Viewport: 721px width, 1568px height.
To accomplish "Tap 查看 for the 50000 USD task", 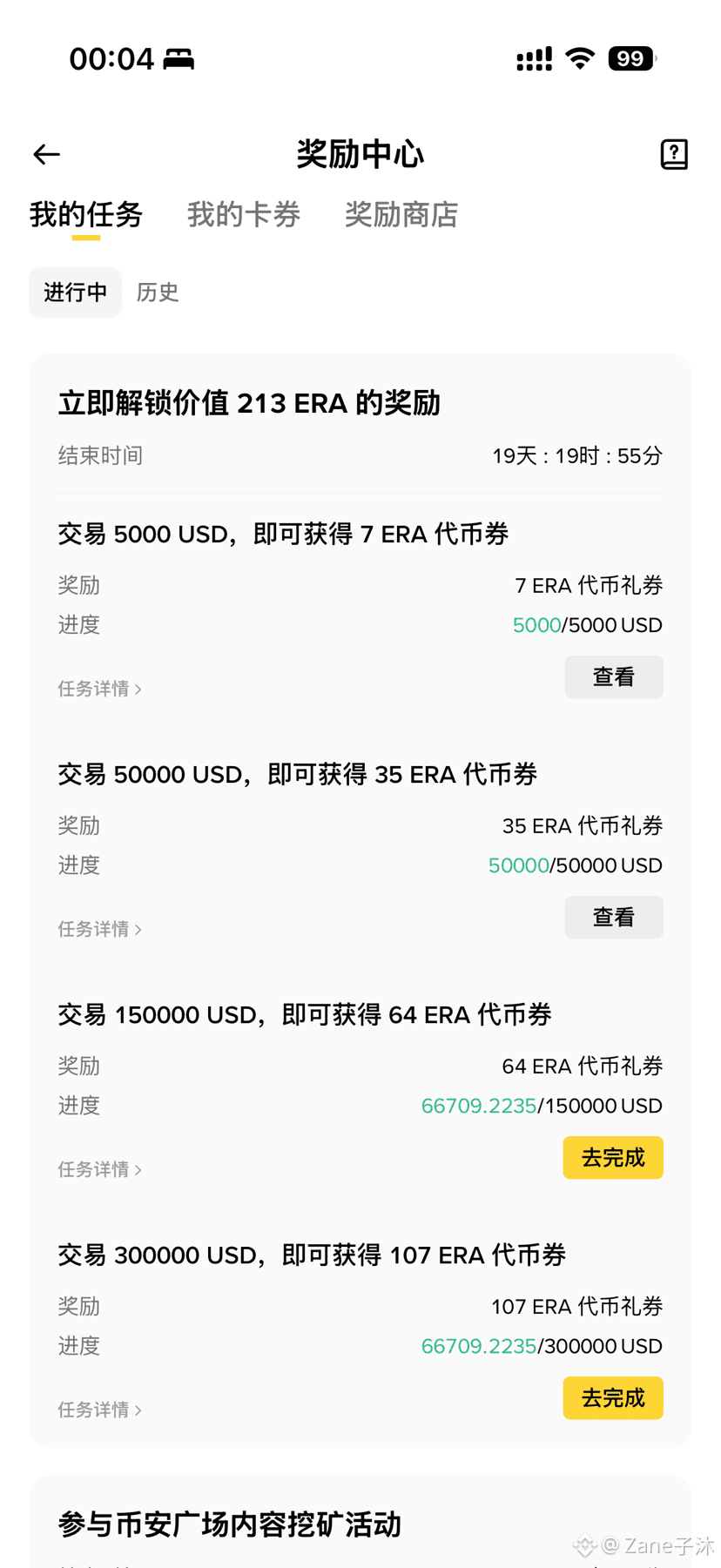I will (x=614, y=918).
